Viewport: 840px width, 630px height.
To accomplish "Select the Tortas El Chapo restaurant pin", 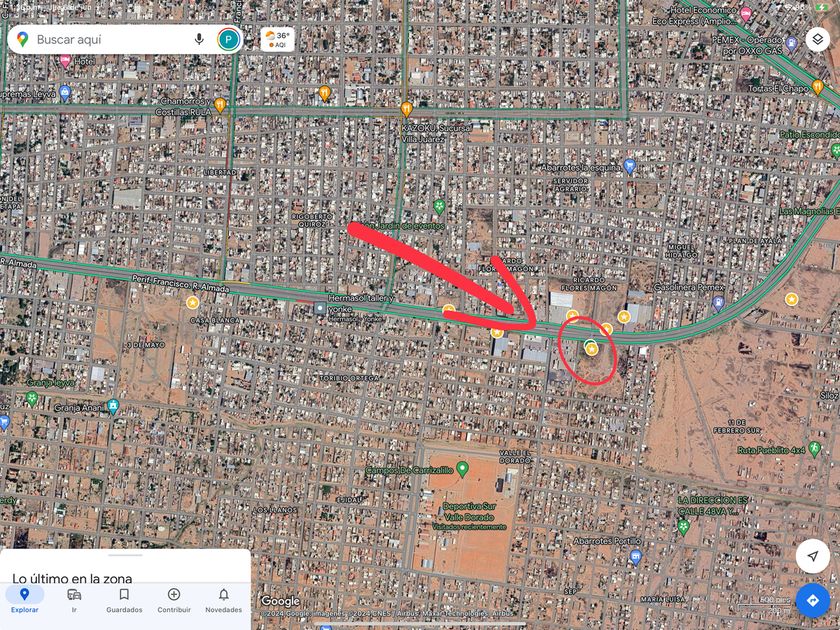I will pos(818,86).
